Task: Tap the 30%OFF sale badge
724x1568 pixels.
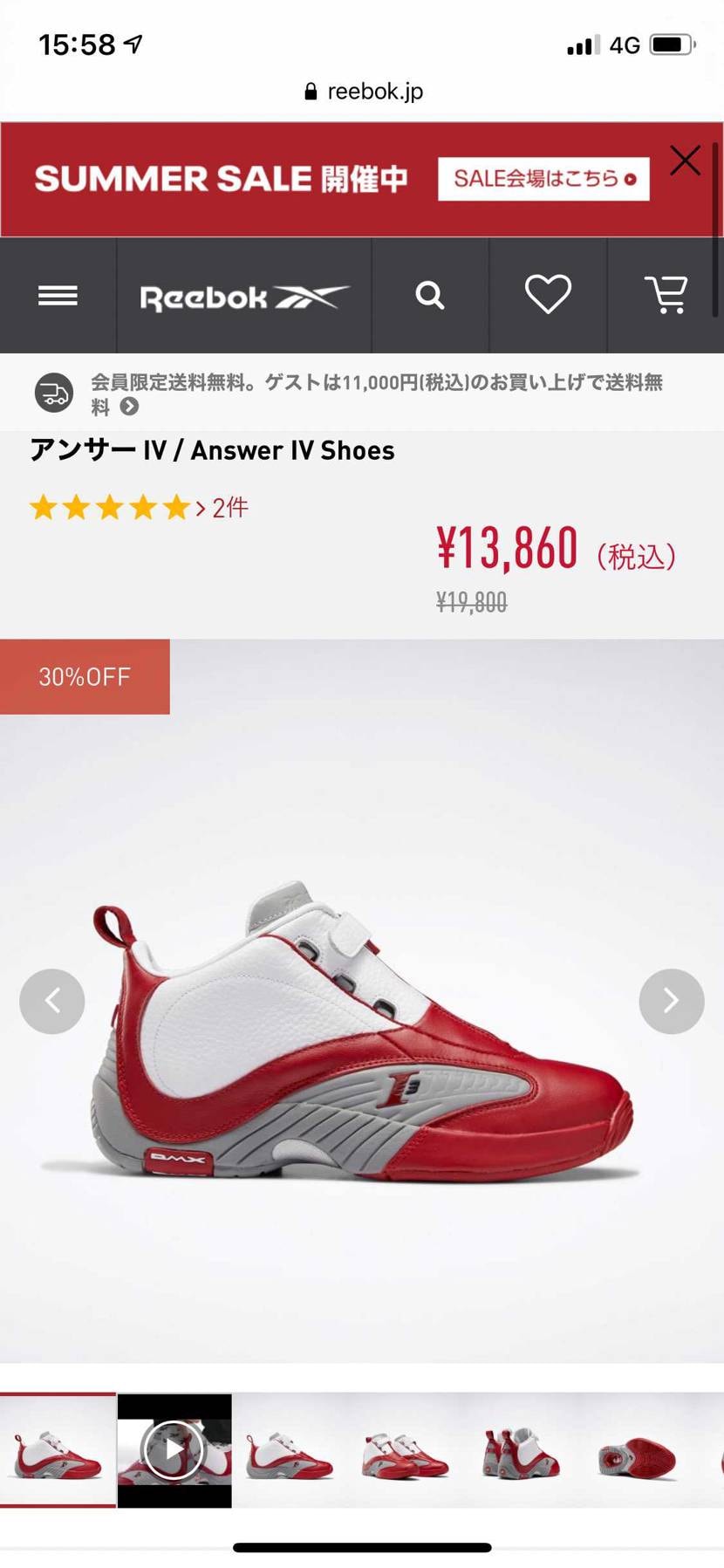Action: tap(84, 675)
